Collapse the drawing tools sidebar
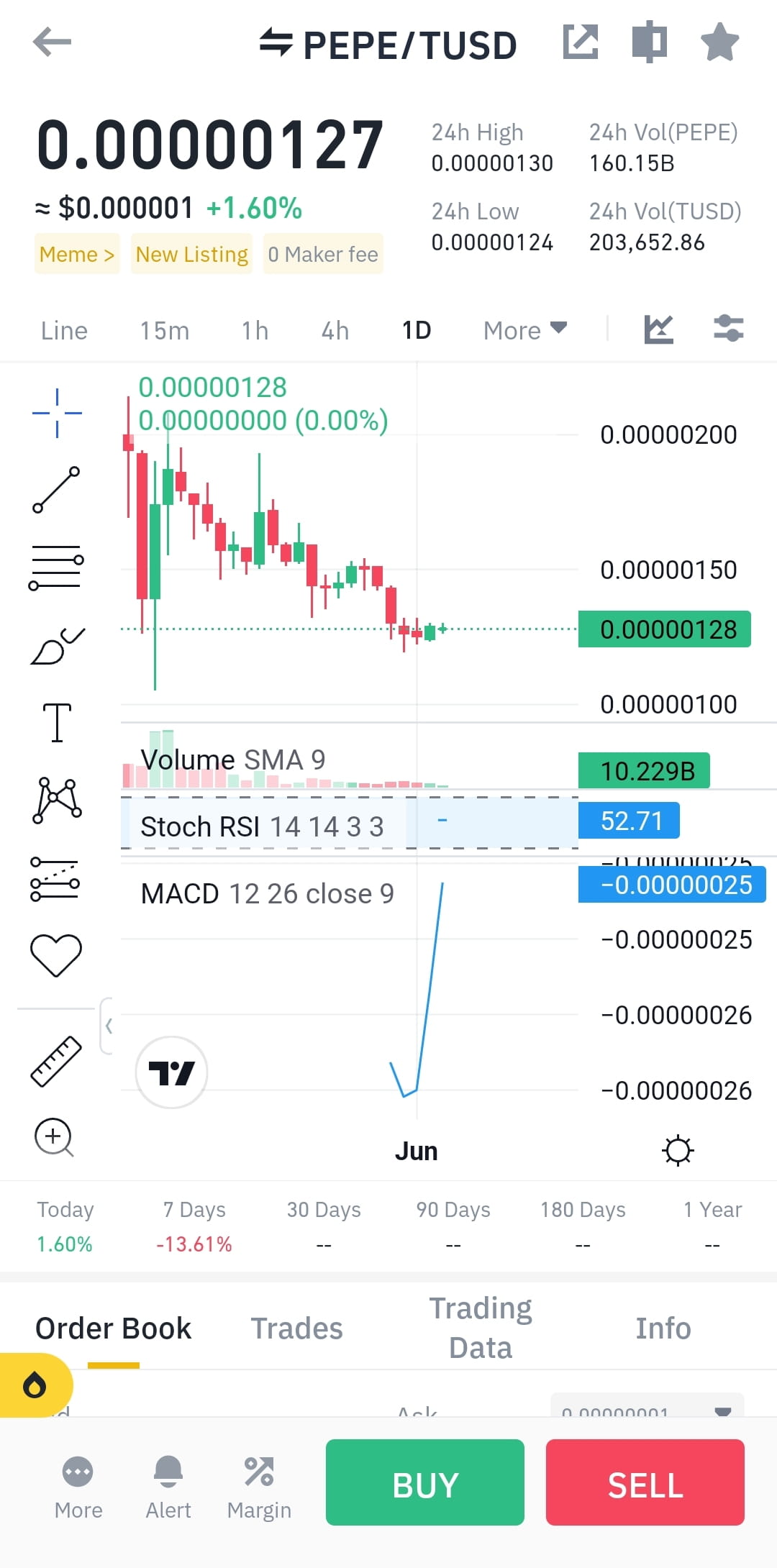The height and width of the screenshot is (1568, 777). (x=109, y=1027)
